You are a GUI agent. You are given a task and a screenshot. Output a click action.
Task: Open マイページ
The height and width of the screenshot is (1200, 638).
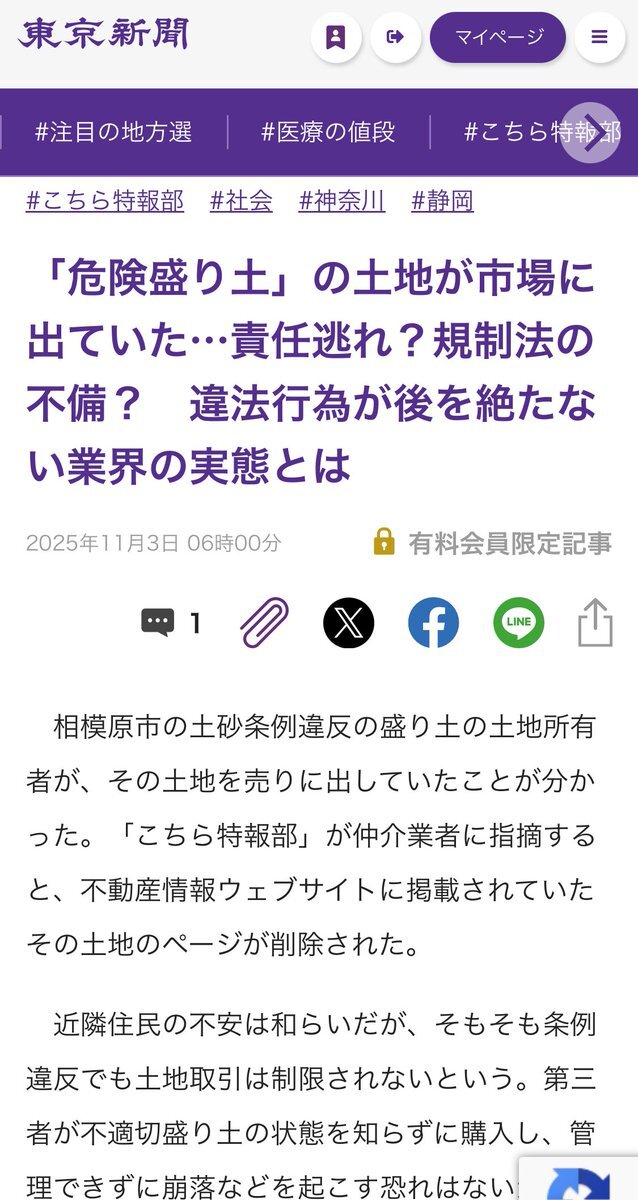click(498, 38)
